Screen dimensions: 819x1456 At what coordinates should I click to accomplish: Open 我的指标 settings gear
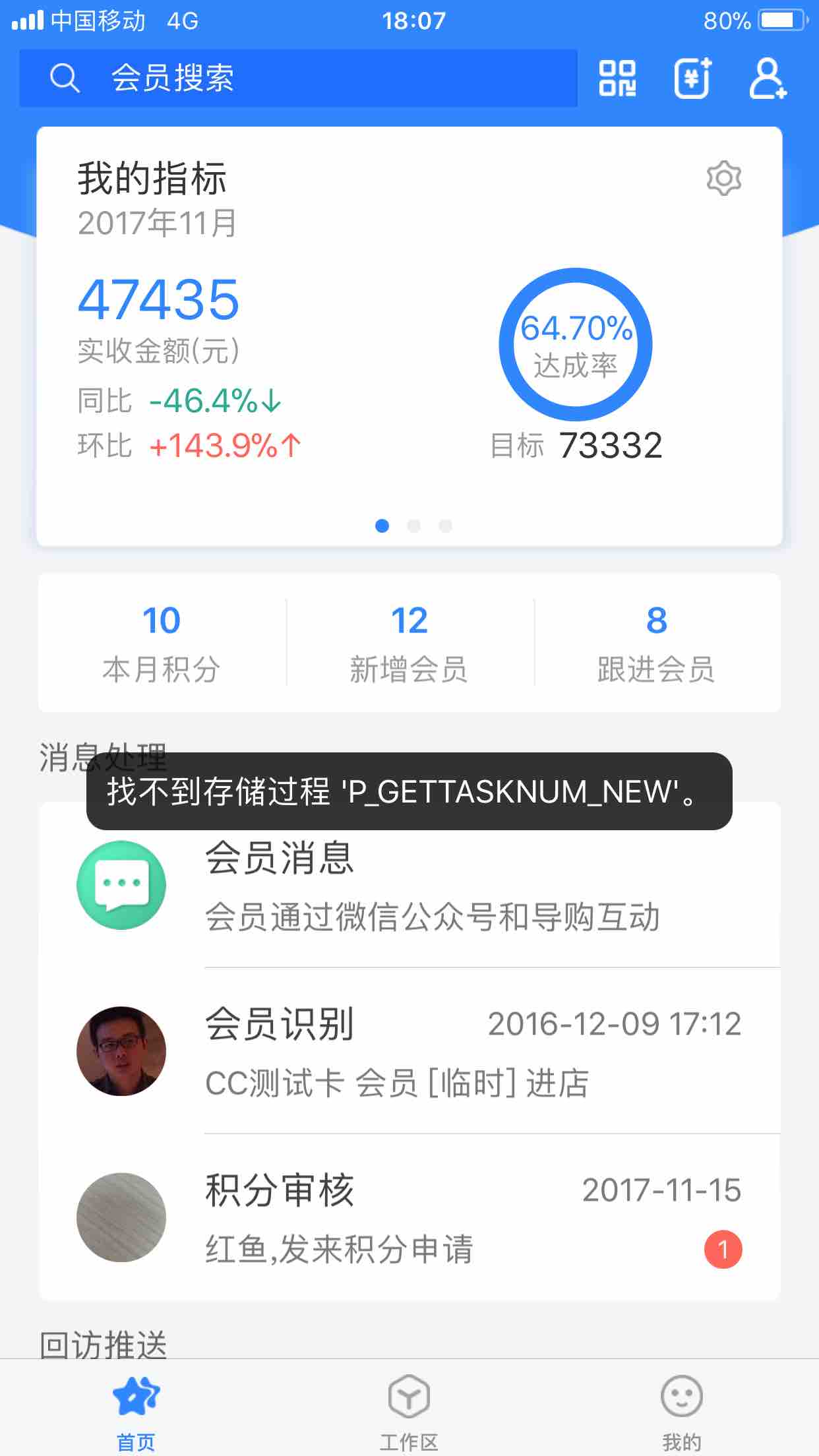(723, 178)
